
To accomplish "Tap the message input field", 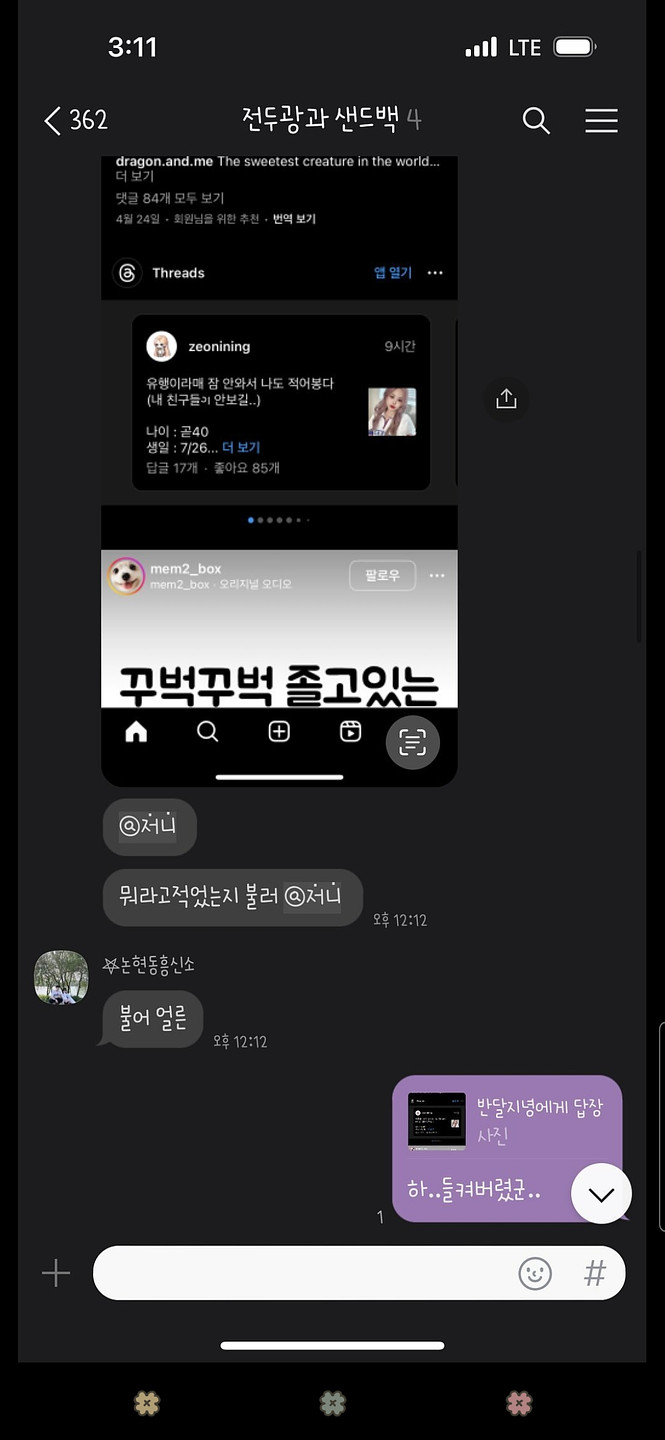I will click(x=300, y=1273).
